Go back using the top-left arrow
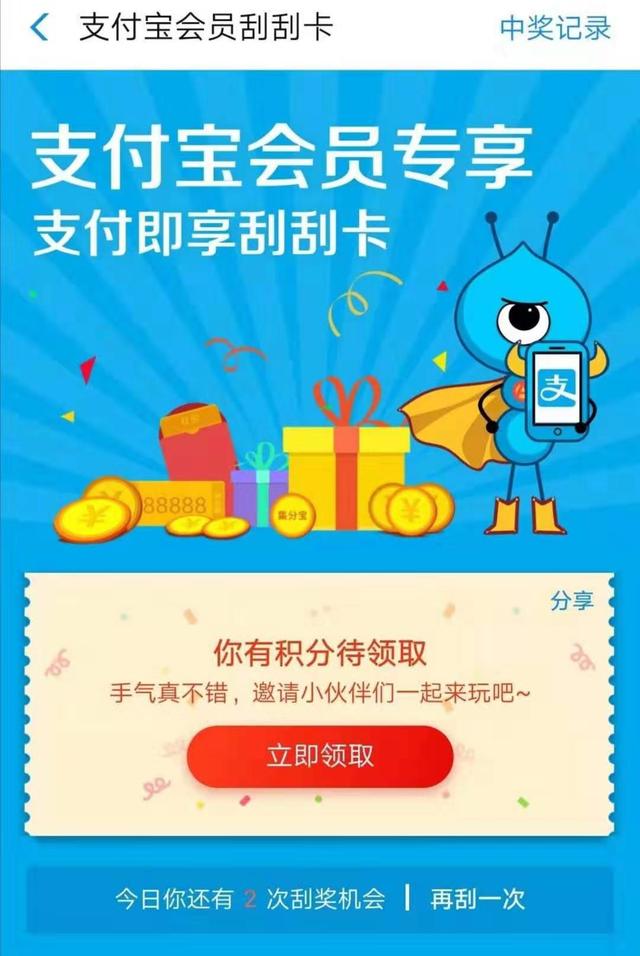This screenshot has width=640, height=956. [38, 27]
